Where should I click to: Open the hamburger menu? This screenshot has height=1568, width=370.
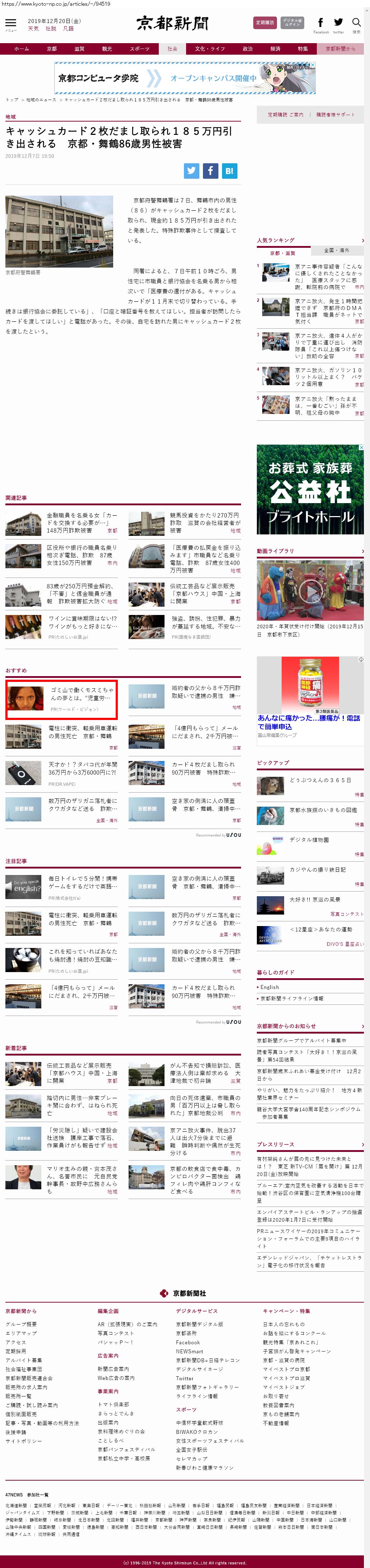pyautogui.click(x=11, y=24)
